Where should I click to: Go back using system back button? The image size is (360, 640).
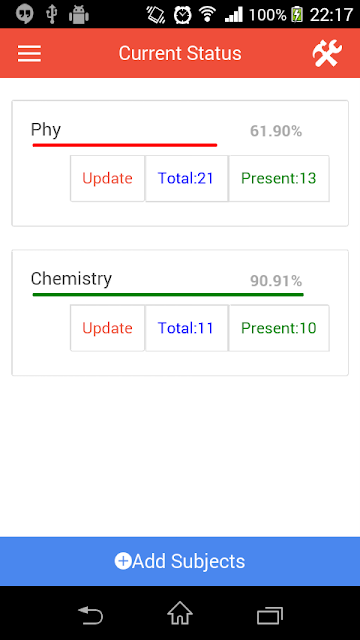90,614
